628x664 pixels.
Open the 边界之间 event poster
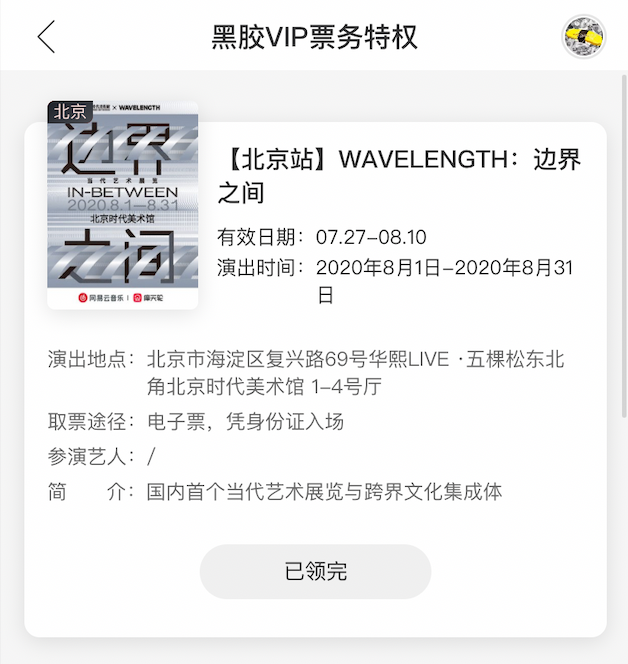click(122, 205)
